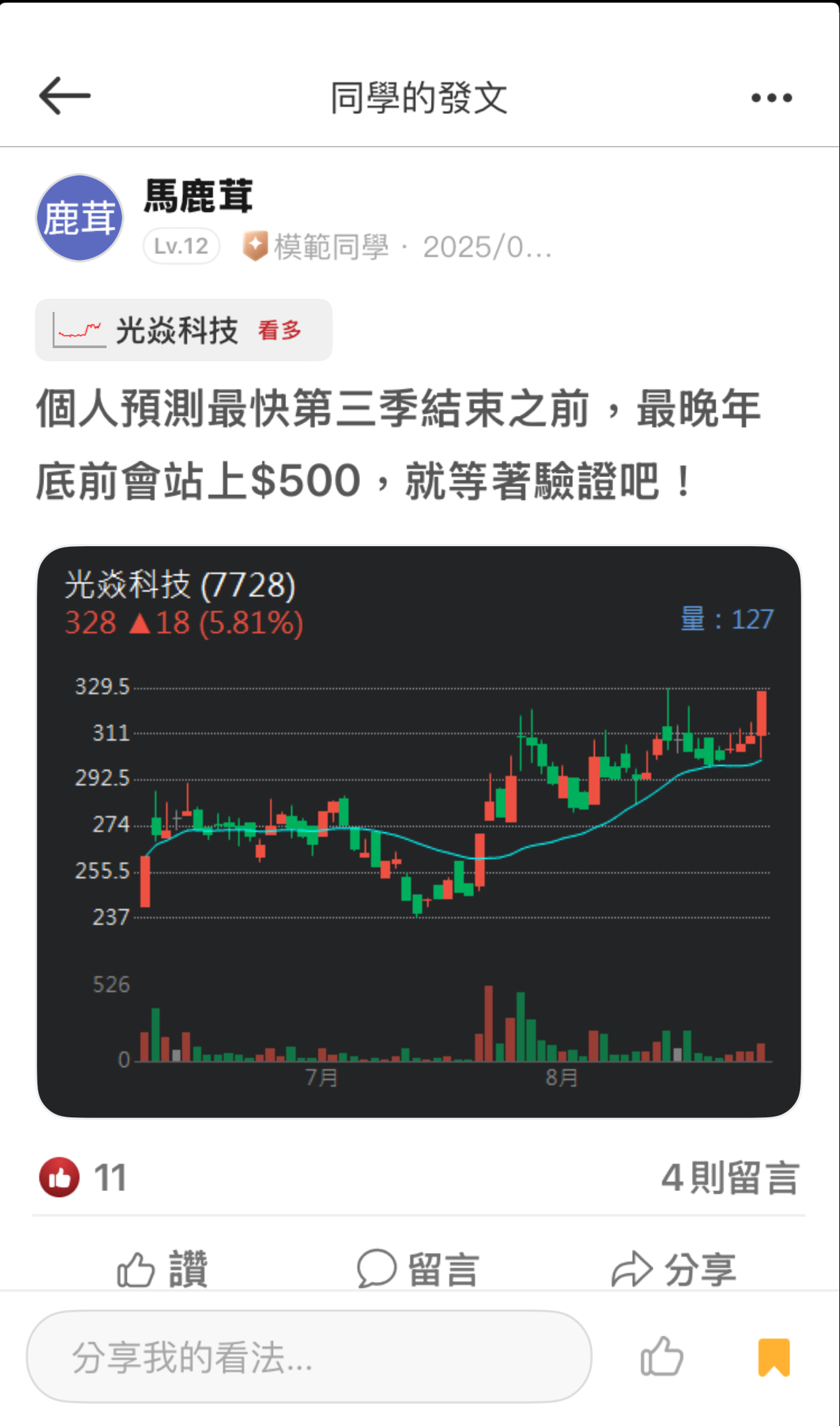Open the 11 likes reaction count
The height and width of the screenshot is (1426, 840).
click(84, 1177)
